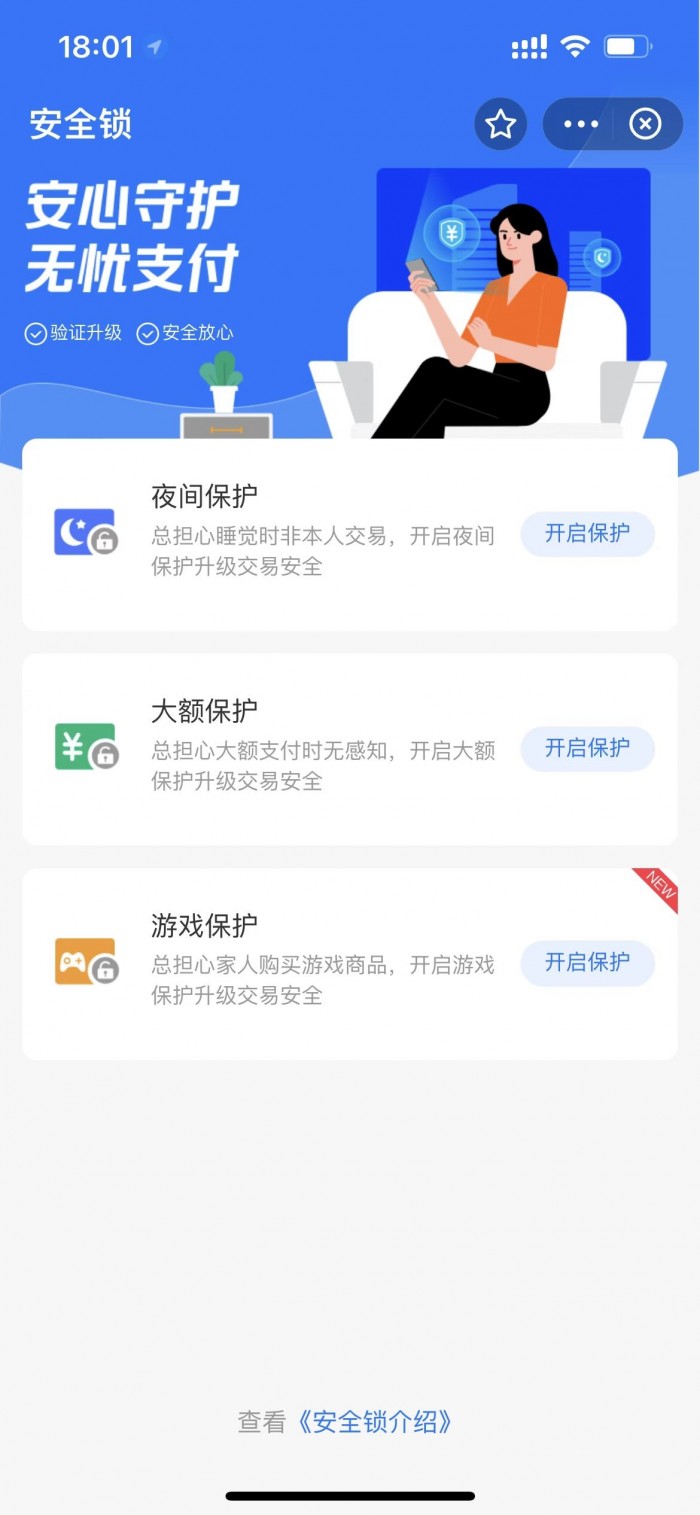
Task: Enable 夜间保护 with its 开启保护 button
Action: click(x=587, y=534)
